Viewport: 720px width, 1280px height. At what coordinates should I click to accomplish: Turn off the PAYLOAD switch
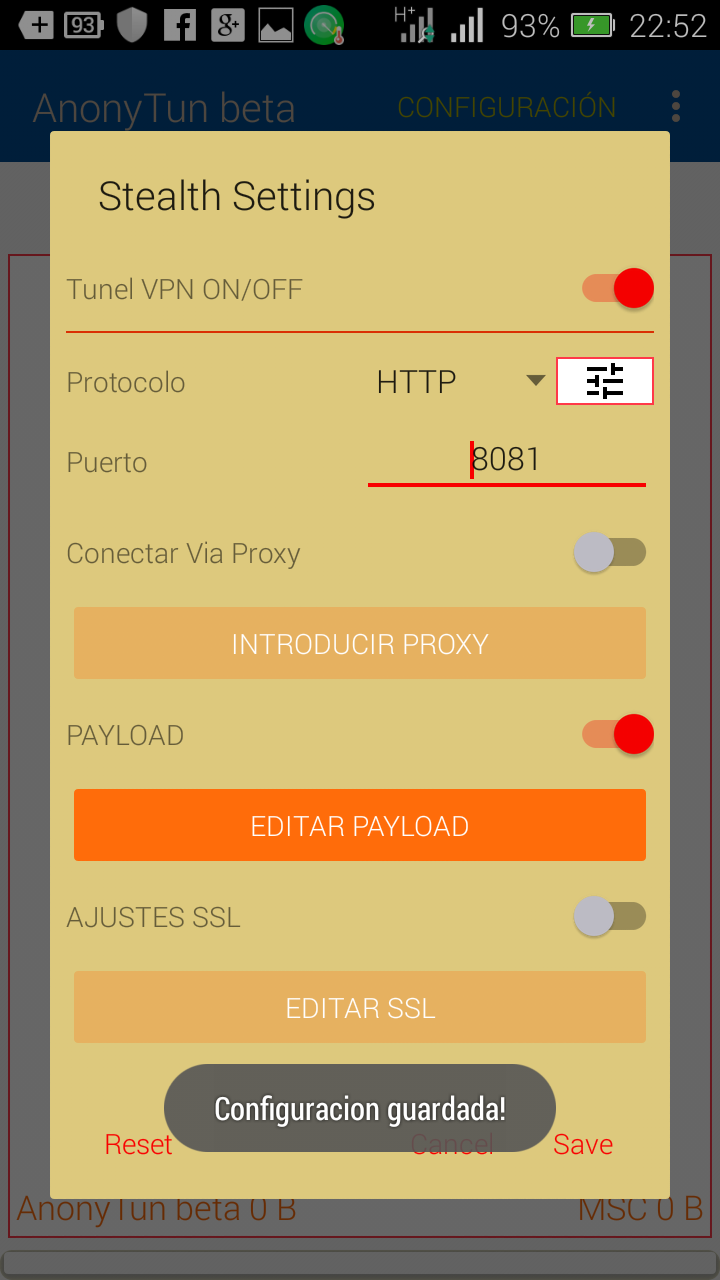pyautogui.click(x=618, y=735)
